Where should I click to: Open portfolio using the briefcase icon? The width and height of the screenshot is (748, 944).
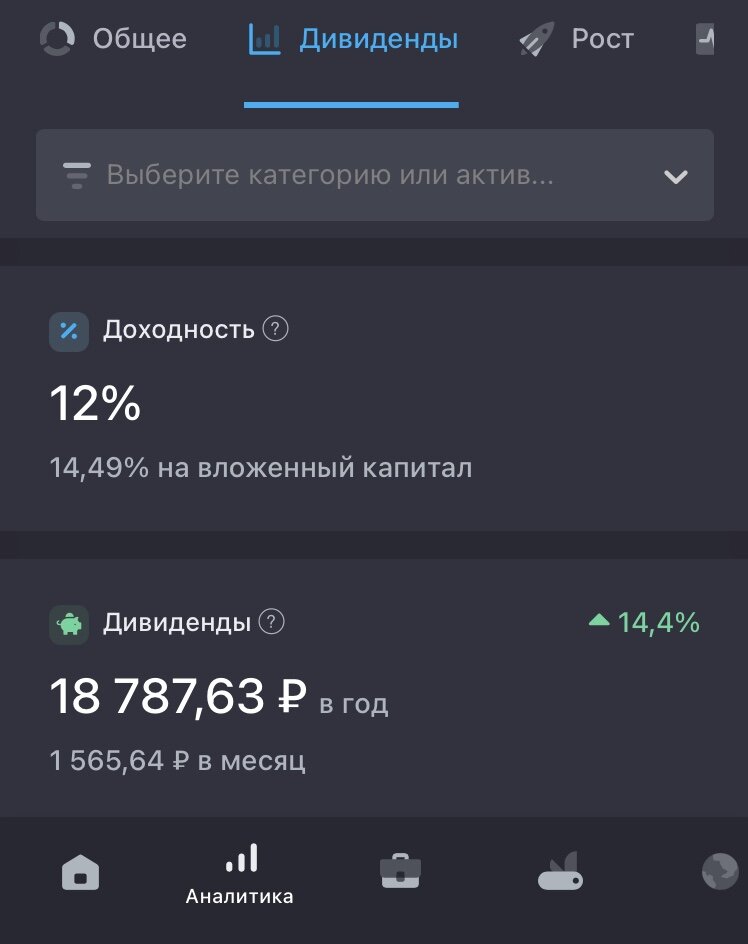(x=402, y=871)
